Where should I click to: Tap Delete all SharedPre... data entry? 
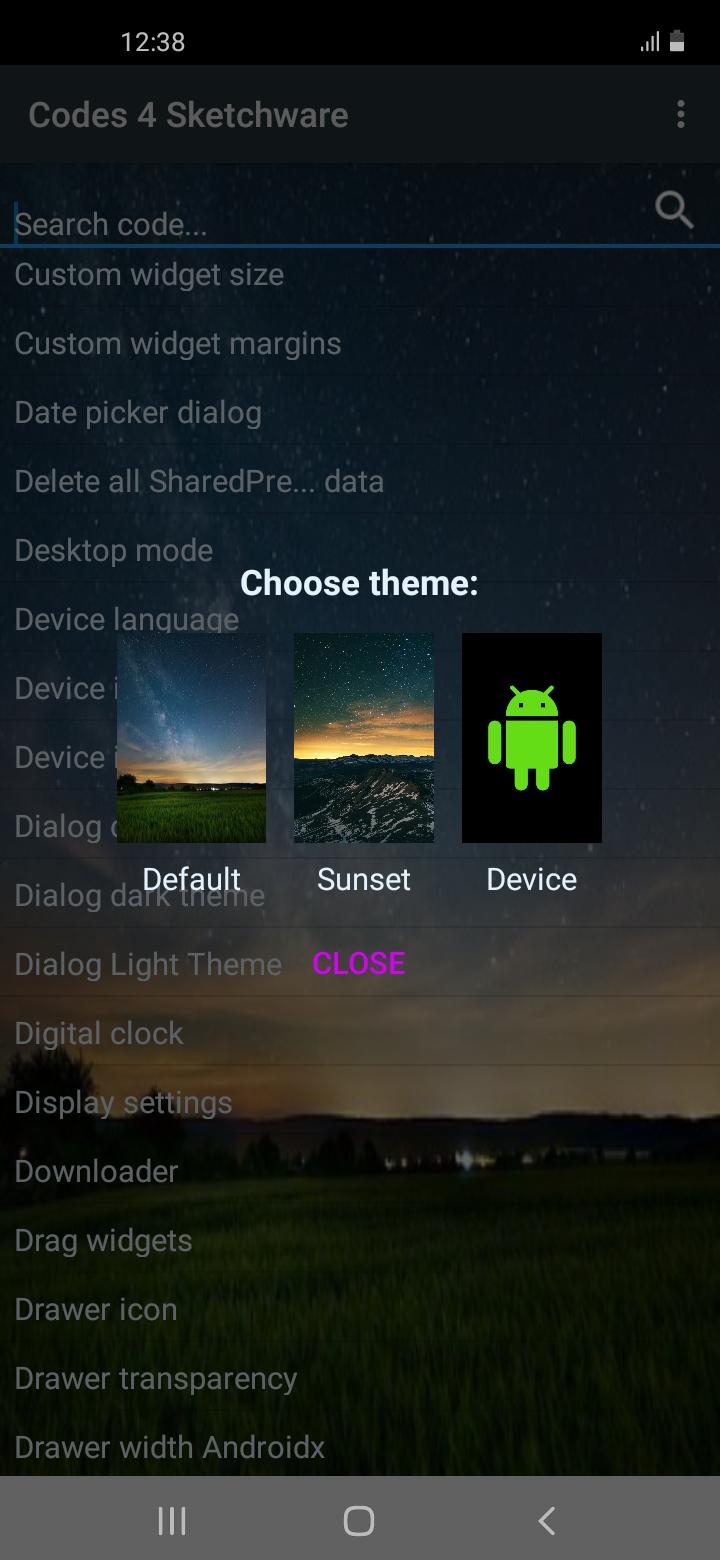pos(199,481)
